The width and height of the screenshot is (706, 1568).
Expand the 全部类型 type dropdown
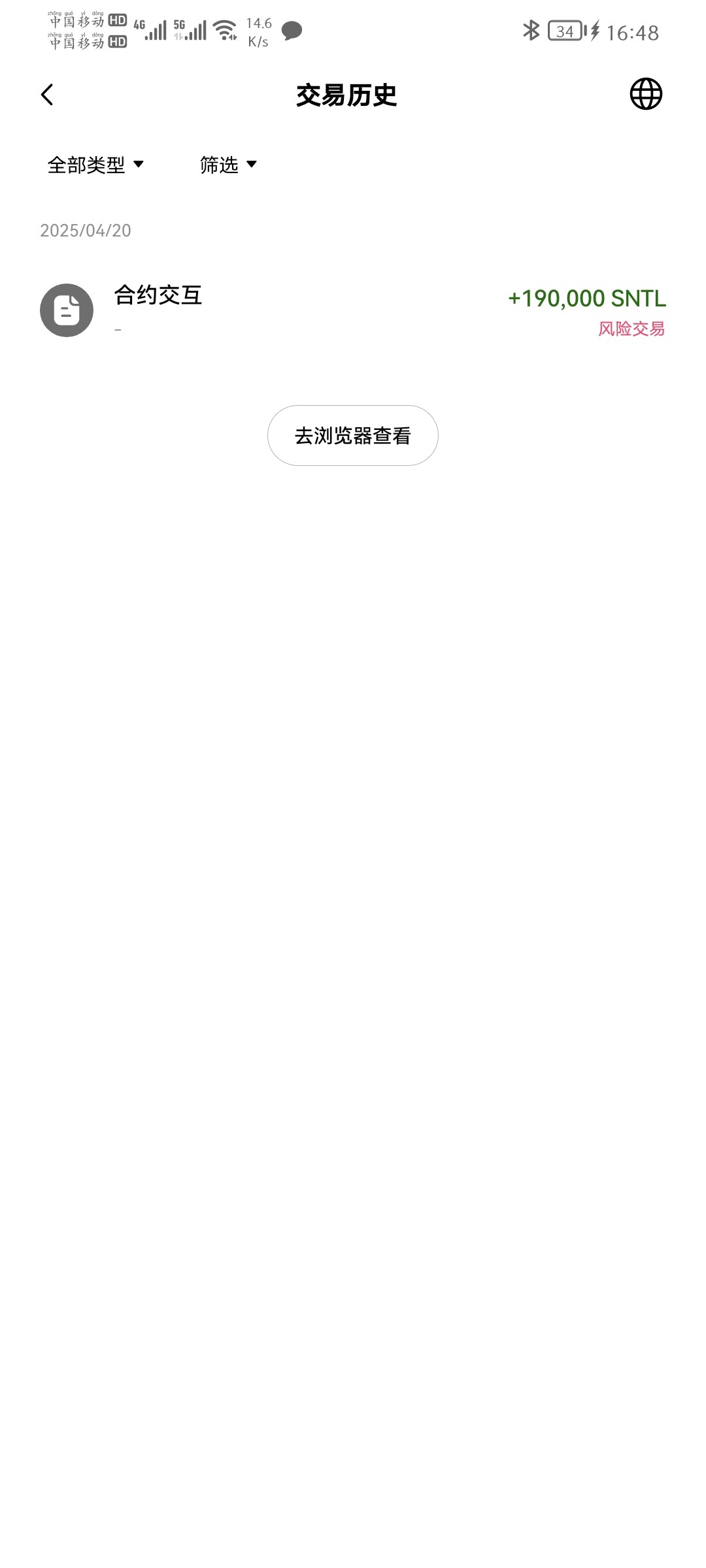click(95, 165)
